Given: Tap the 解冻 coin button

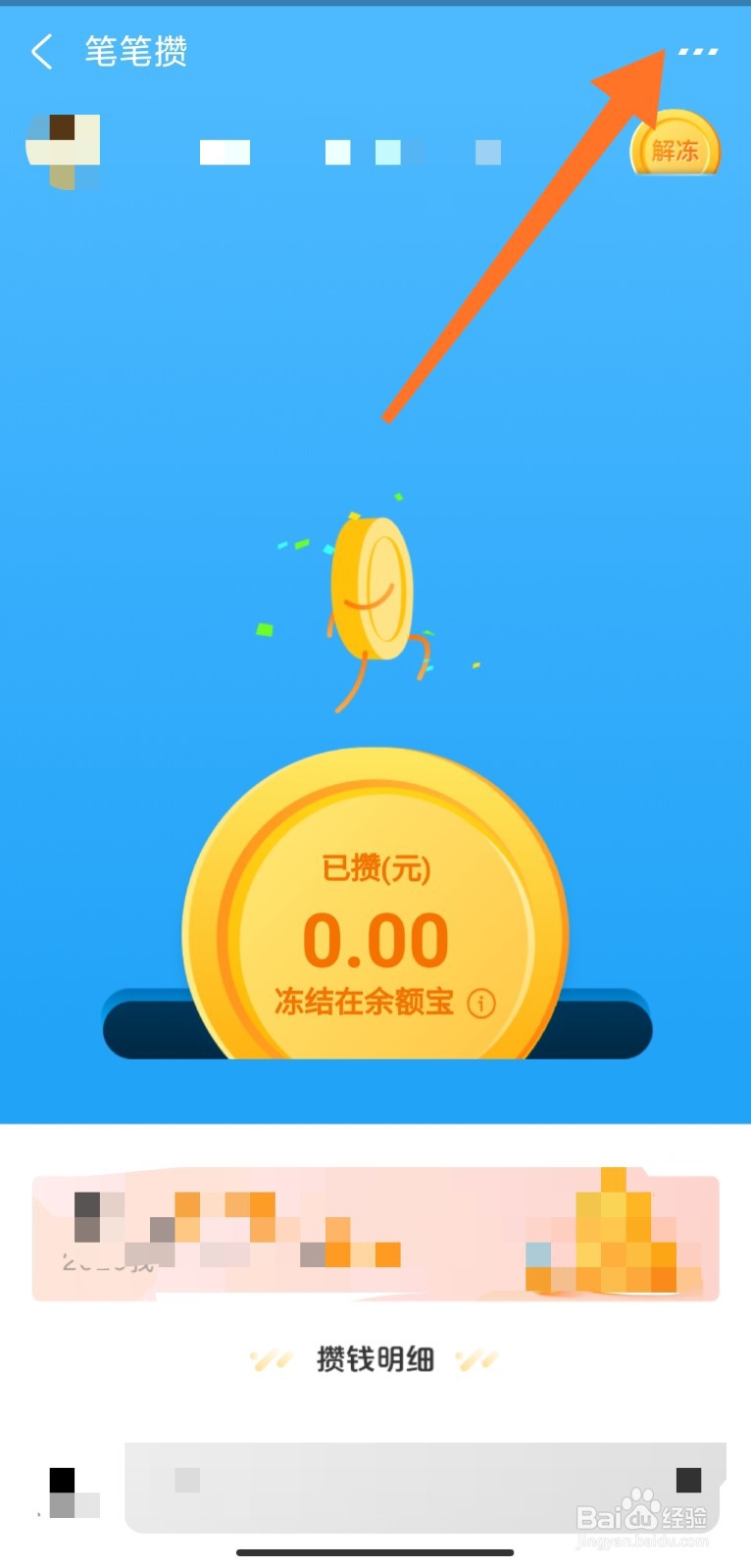Looking at the screenshot, I should [x=675, y=150].
